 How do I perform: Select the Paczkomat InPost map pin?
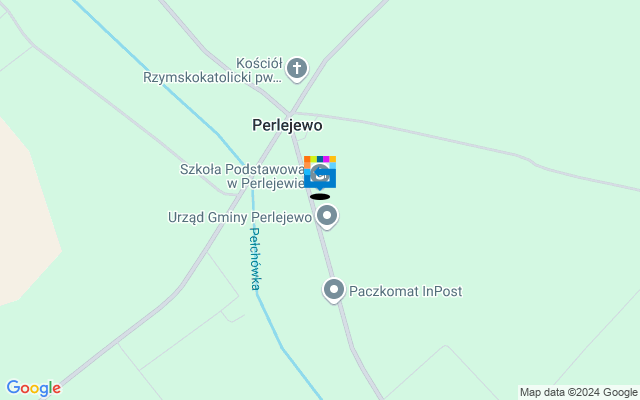pos(334,291)
